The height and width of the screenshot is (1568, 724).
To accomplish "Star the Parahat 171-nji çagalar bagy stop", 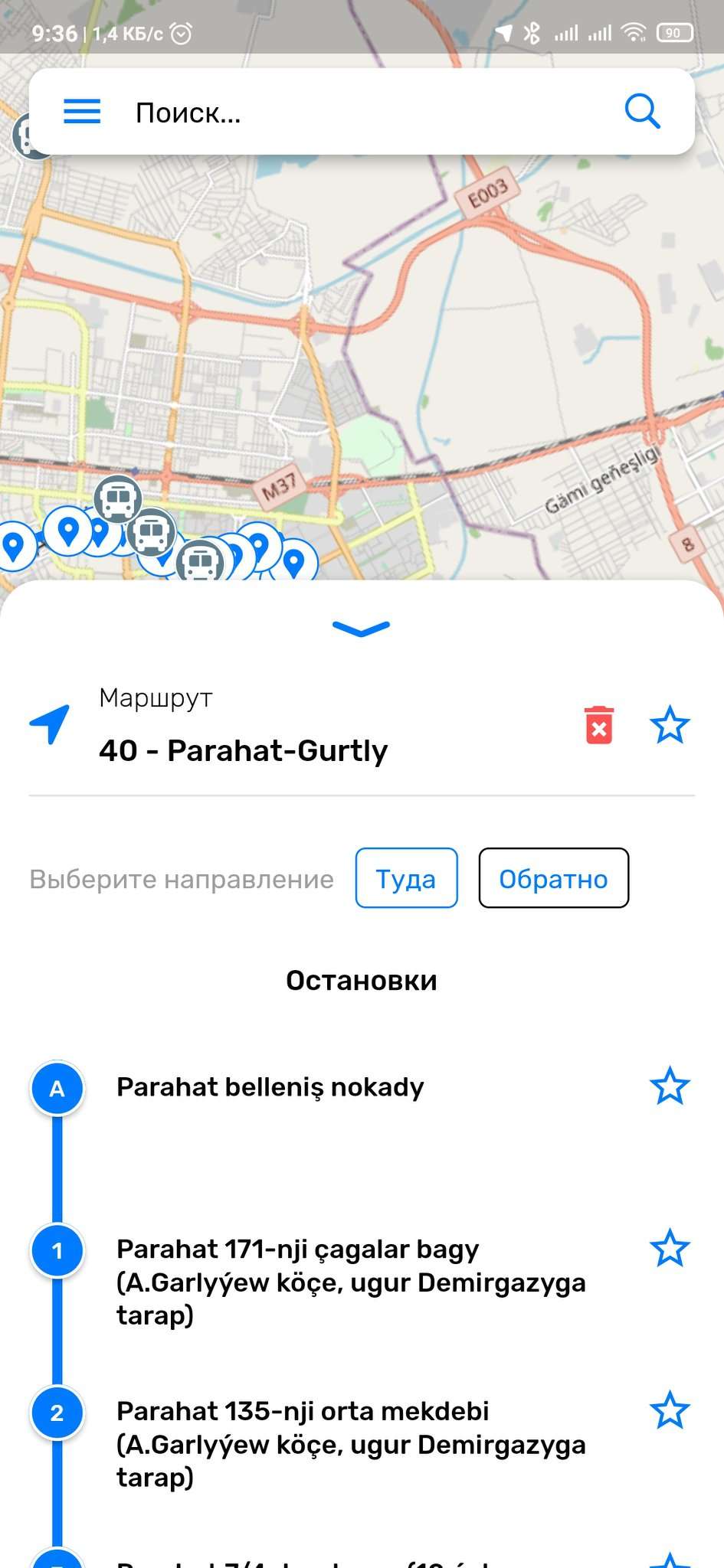I will point(670,1249).
